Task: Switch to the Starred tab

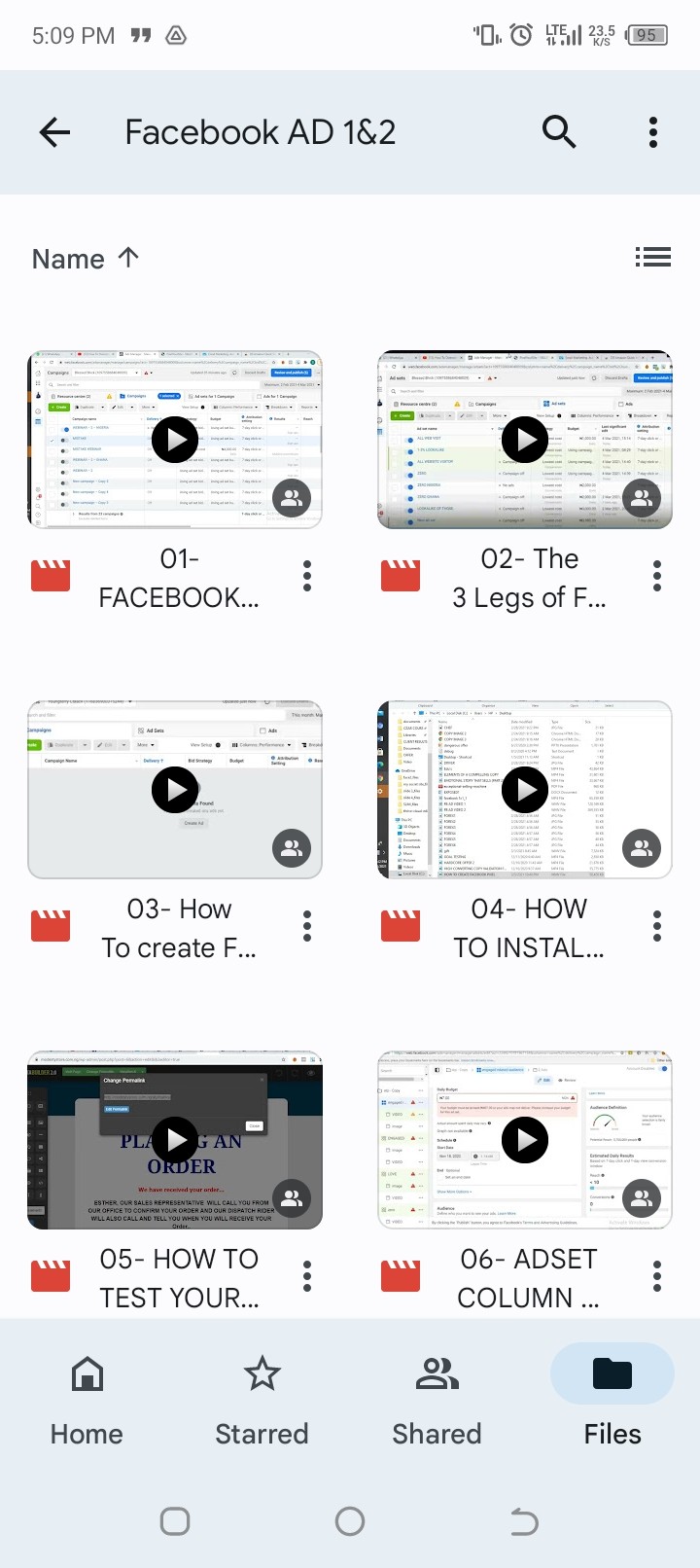Action: pyautogui.click(x=262, y=1396)
